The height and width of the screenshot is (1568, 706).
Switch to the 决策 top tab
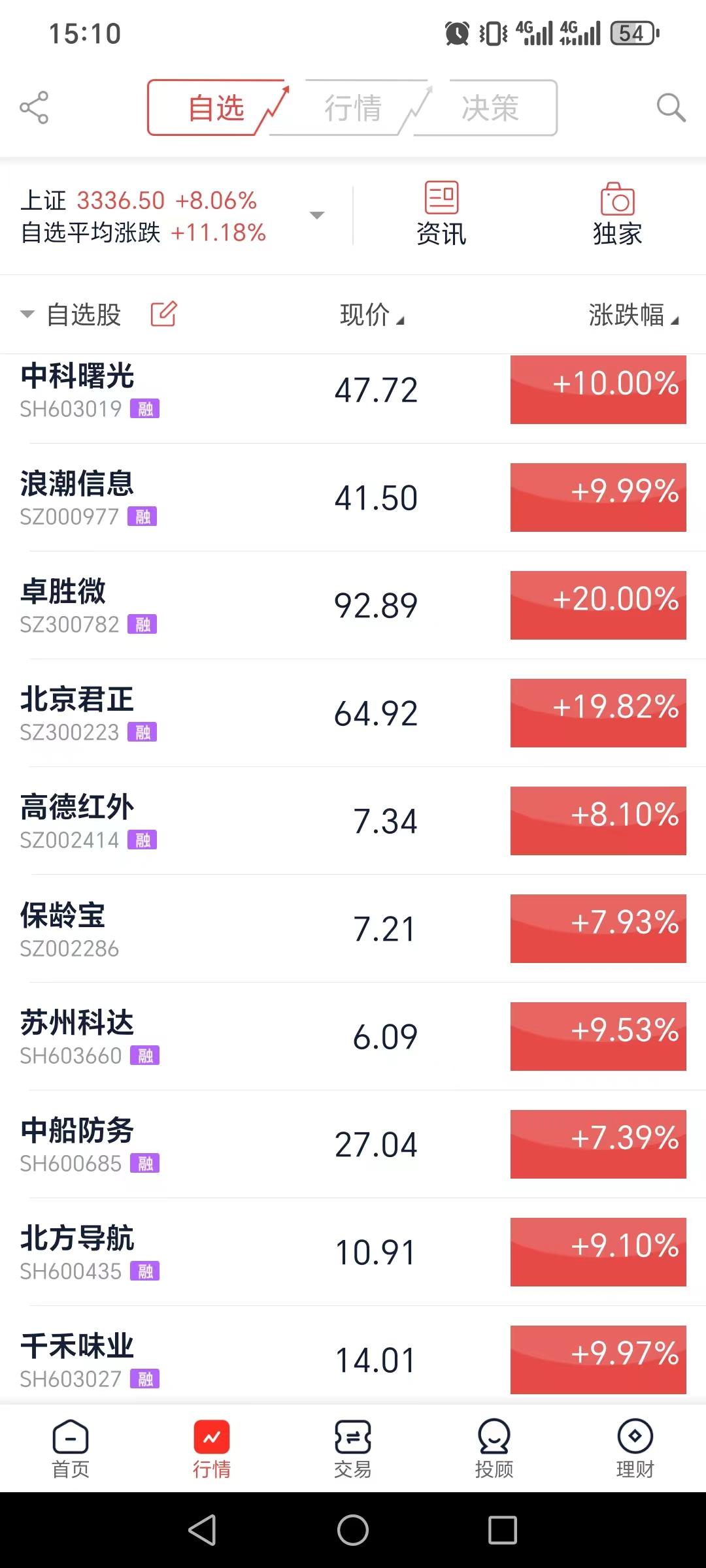pyautogui.click(x=490, y=108)
